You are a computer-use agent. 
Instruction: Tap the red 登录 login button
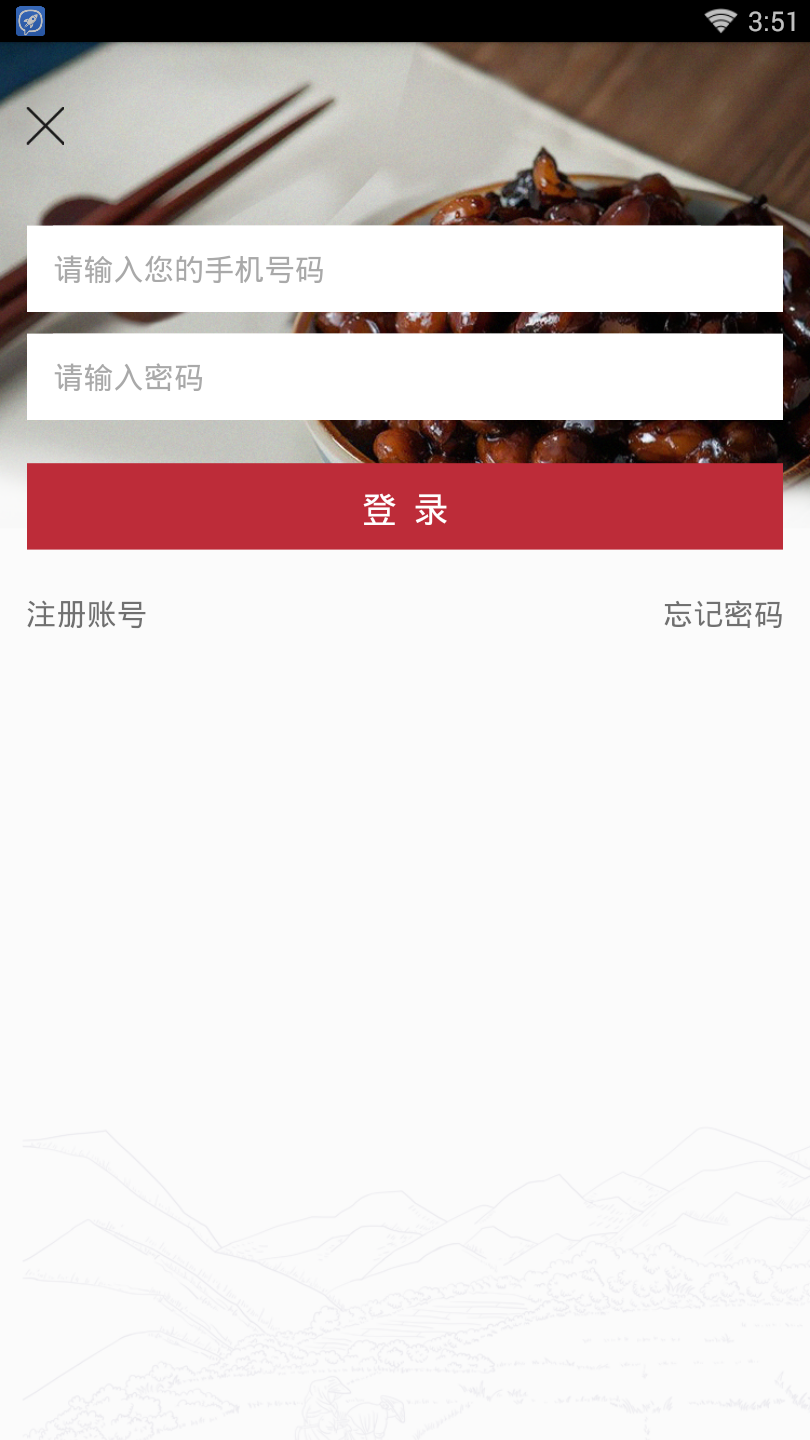404,507
